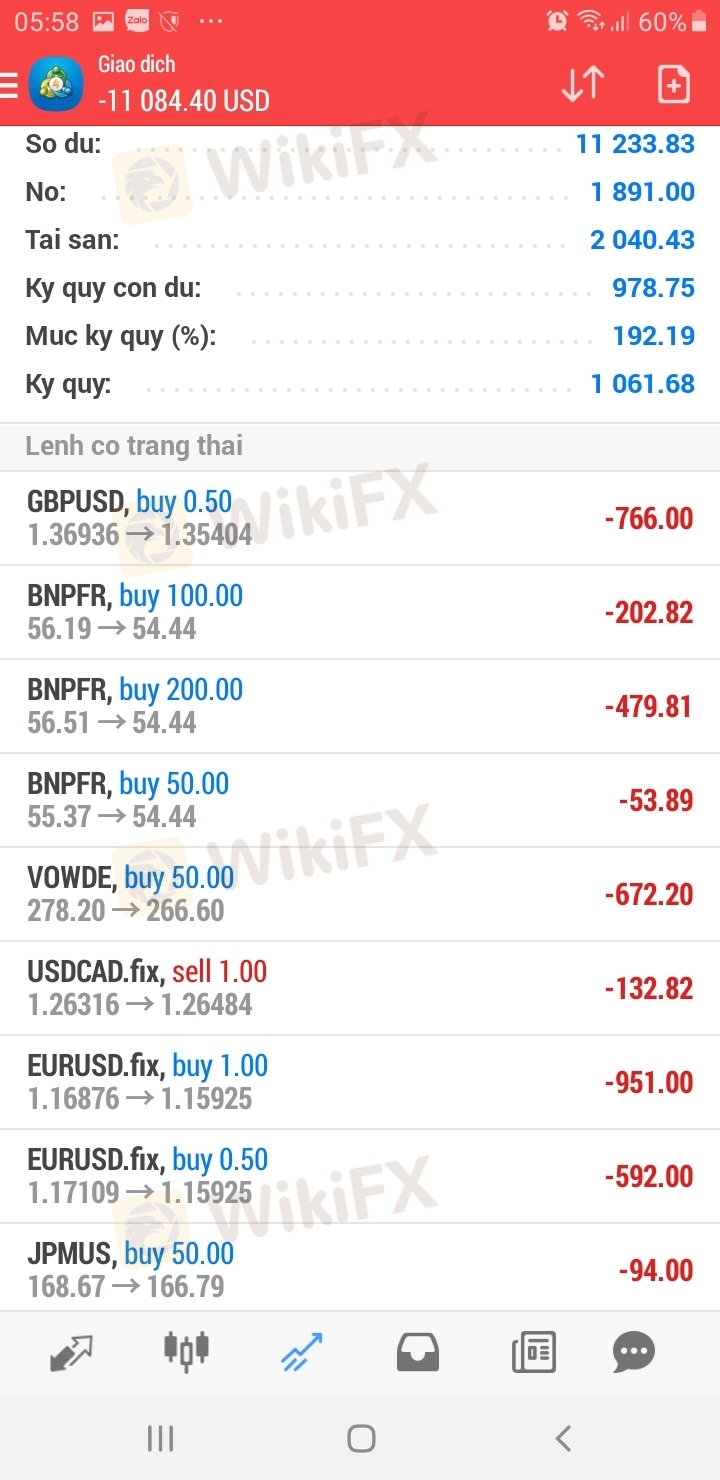Open the BNPFR buy 200.00 position

tap(360, 706)
